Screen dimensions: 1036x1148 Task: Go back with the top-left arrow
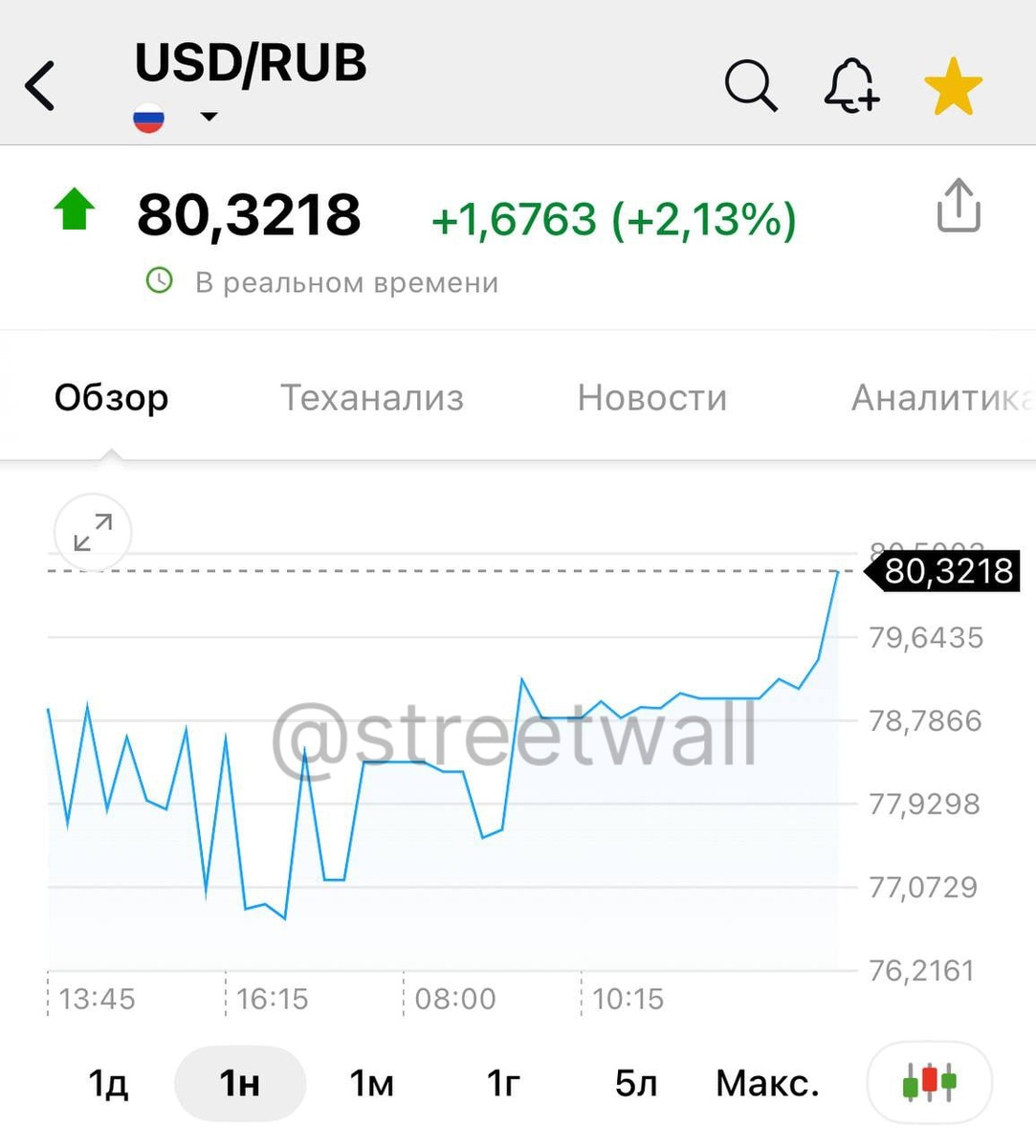pos(39,86)
